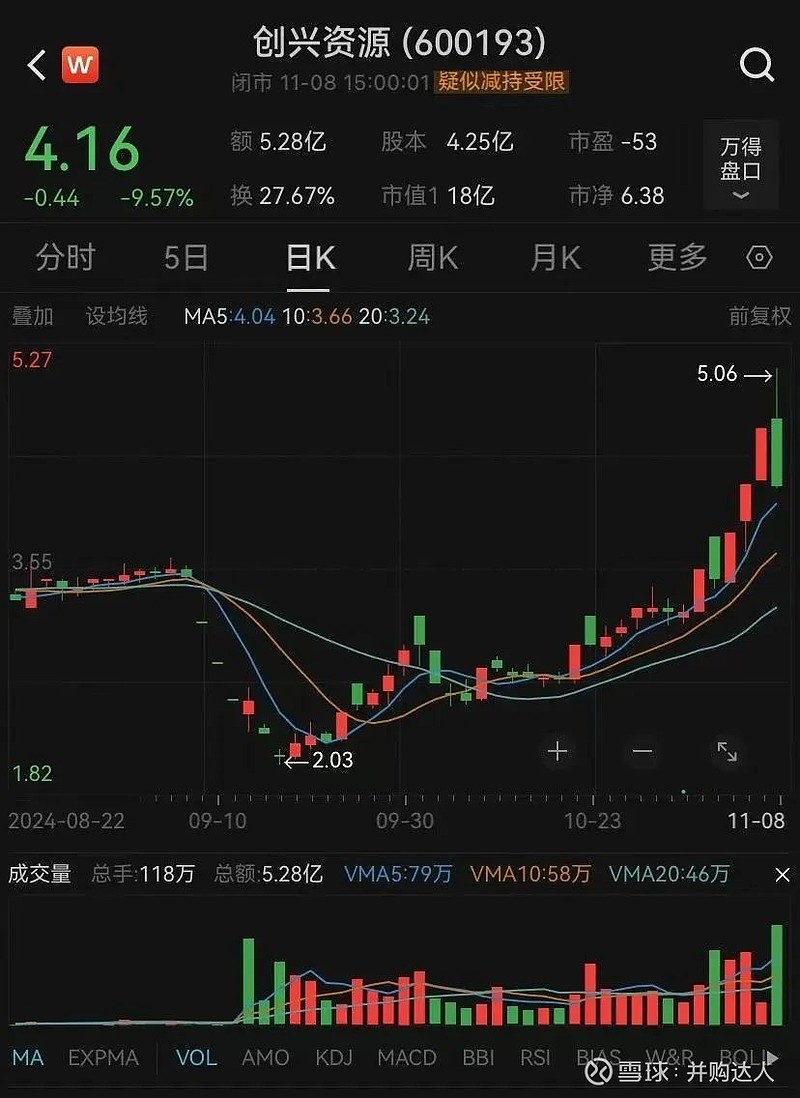Expand chart fullscreen with diagonal-arrows icon

click(x=728, y=751)
